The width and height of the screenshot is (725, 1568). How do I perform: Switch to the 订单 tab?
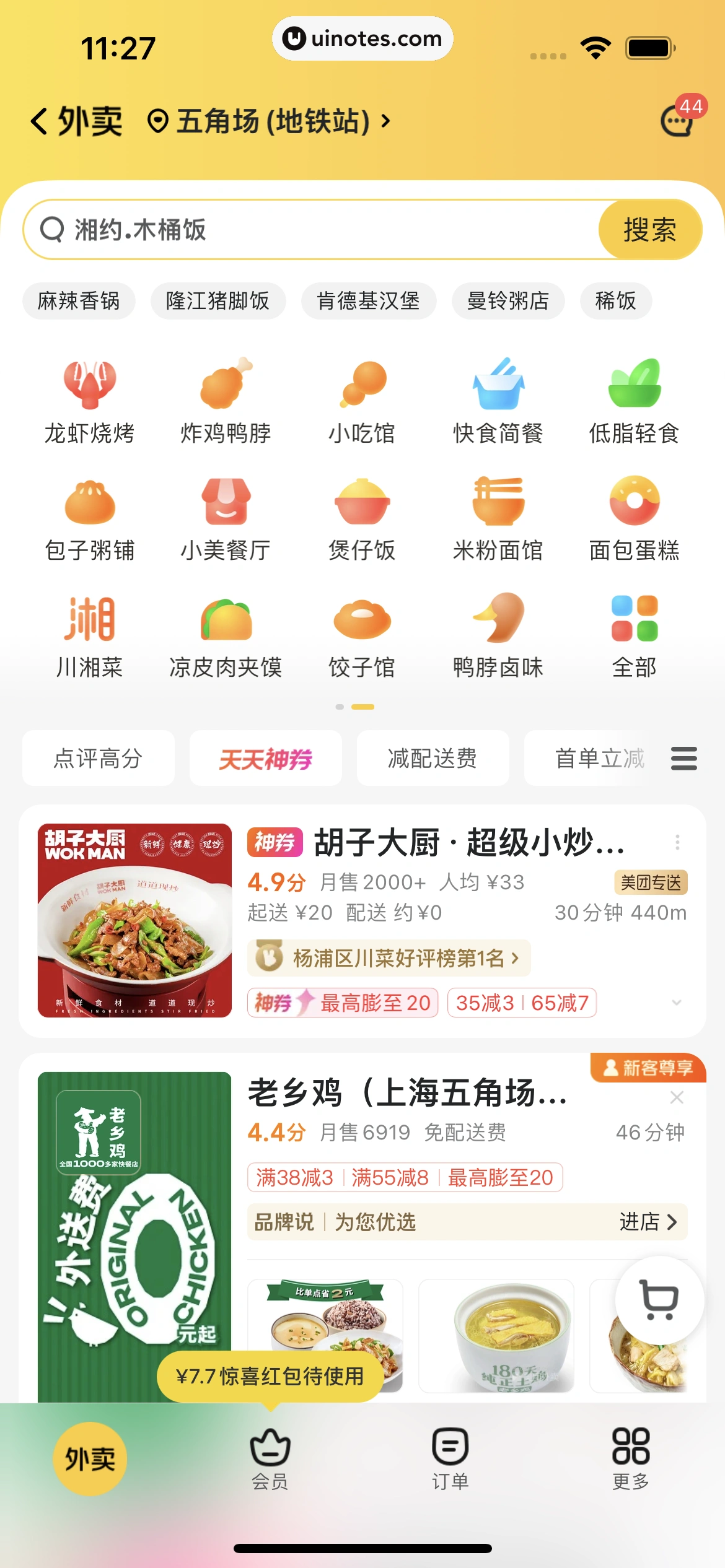click(x=450, y=1458)
